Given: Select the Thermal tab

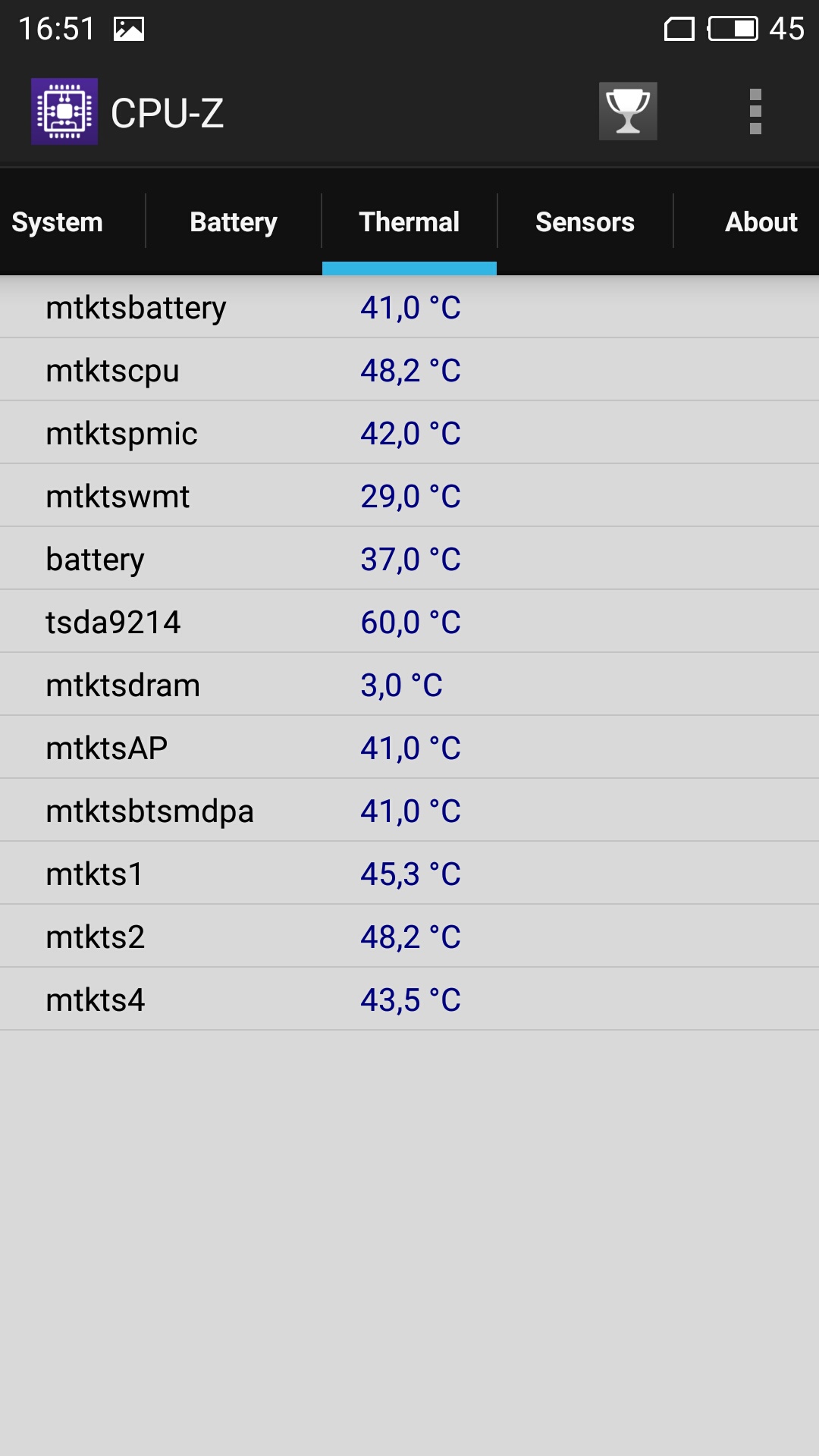Looking at the screenshot, I should [409, 221].
